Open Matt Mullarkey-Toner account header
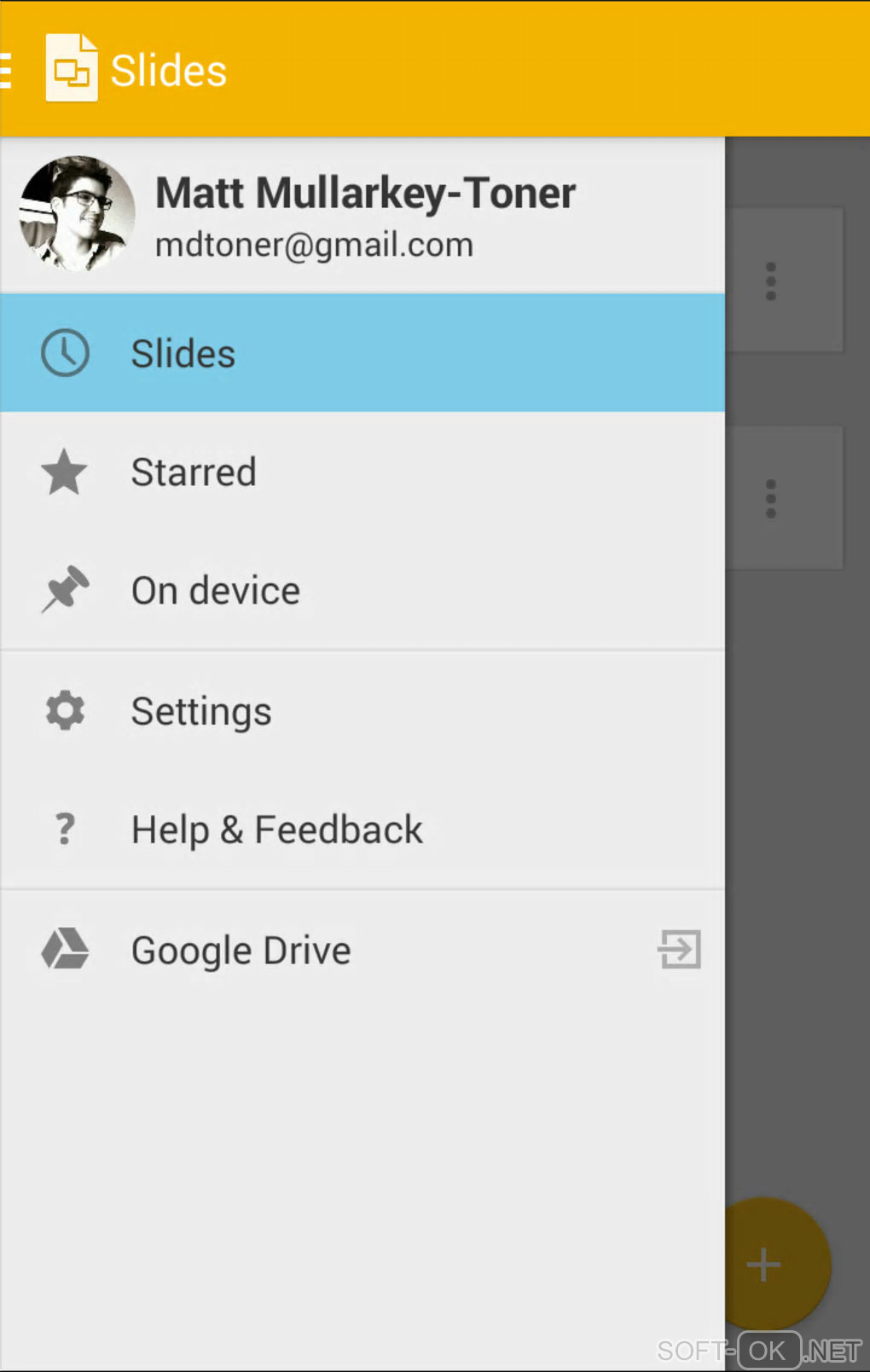Image resolution: width=870 pixels, height=1372 pixels. (x=362, y=215)
